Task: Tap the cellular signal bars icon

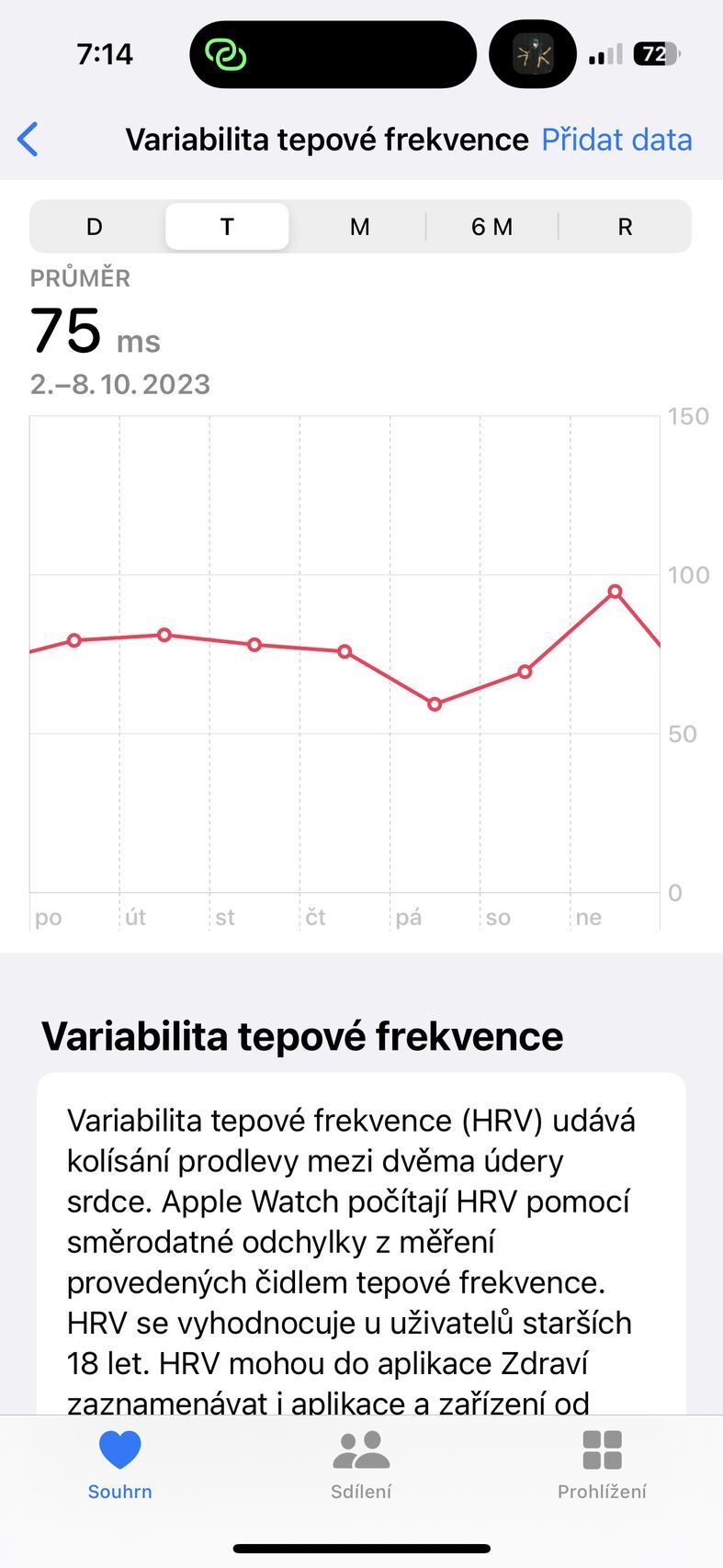Action: (605, 54)
